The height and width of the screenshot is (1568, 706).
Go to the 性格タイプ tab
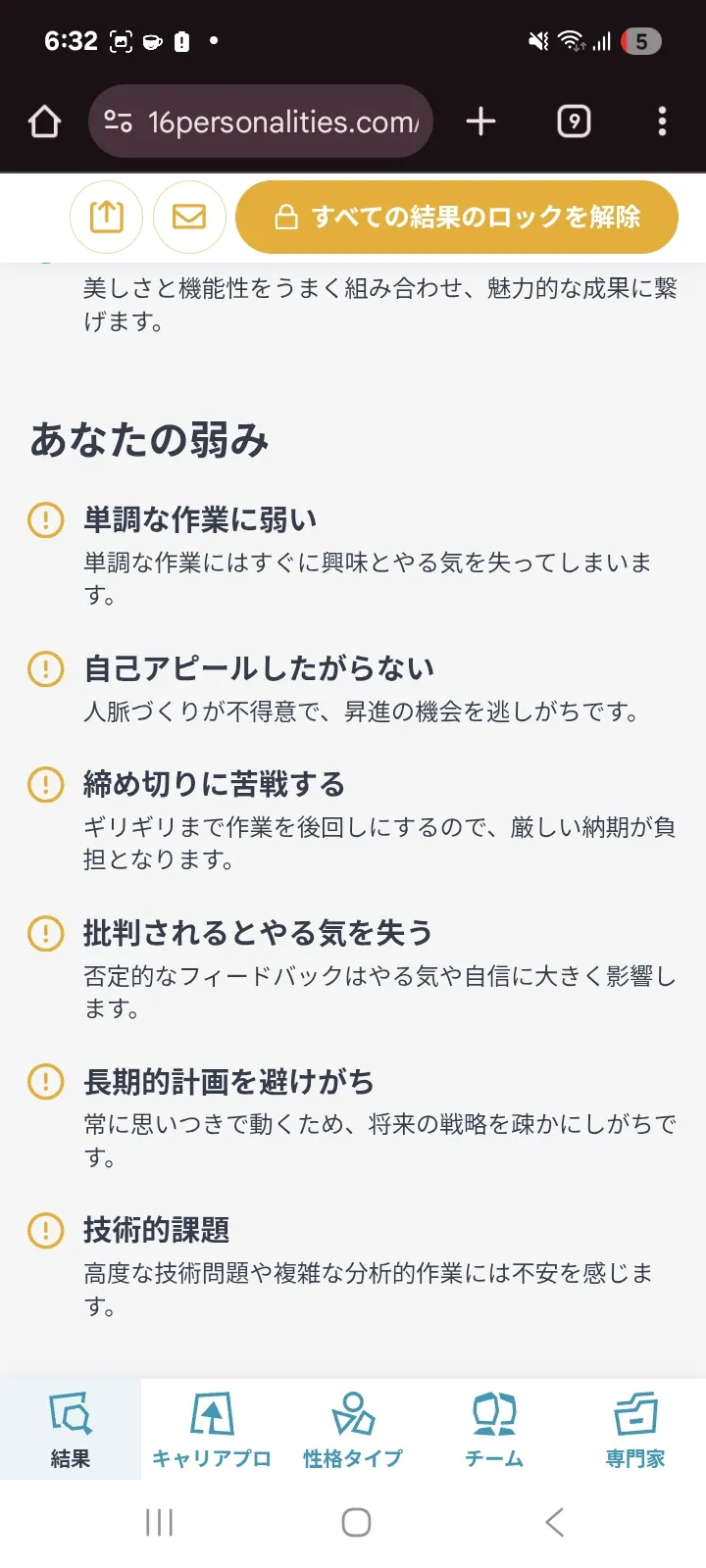353,1429
